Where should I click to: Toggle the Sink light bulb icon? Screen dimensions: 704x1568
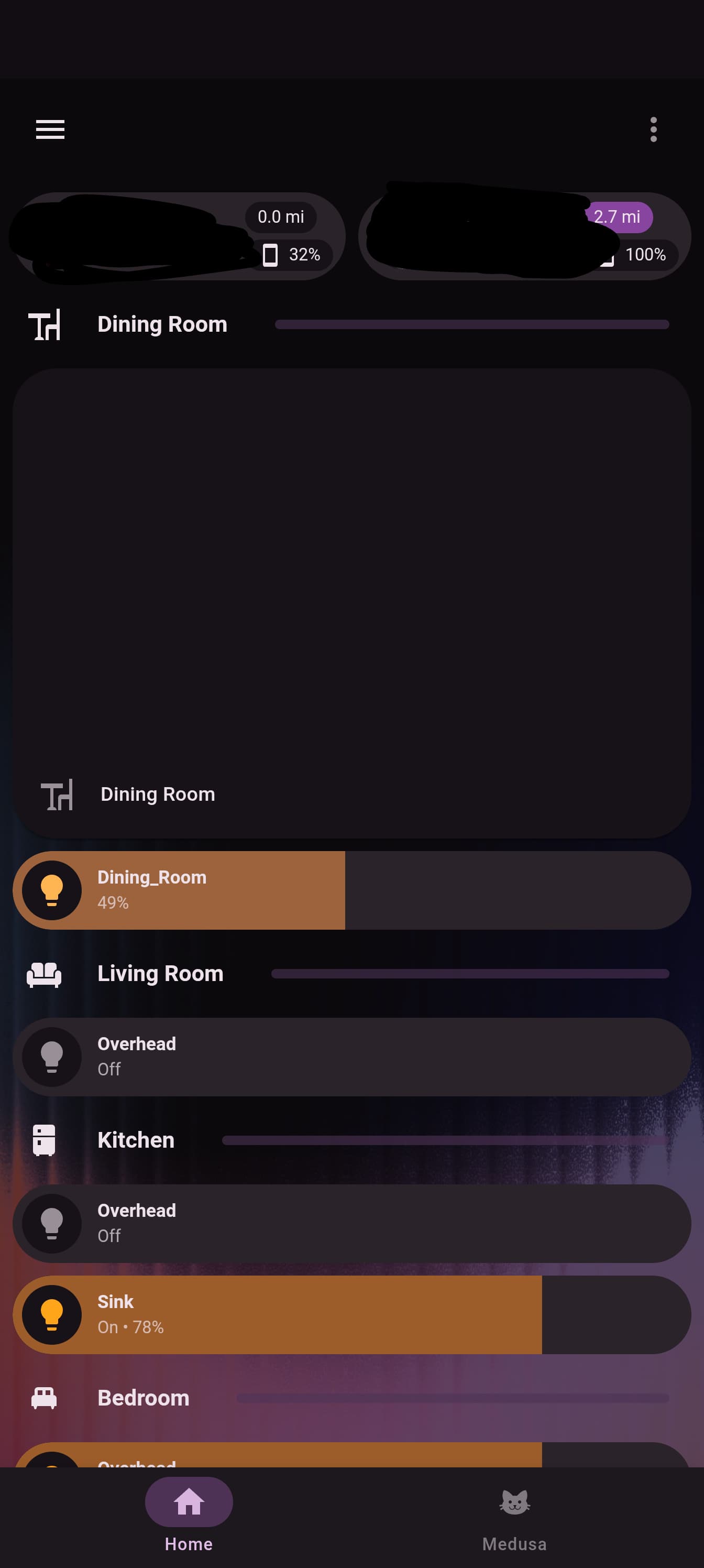click(52, 1315)
